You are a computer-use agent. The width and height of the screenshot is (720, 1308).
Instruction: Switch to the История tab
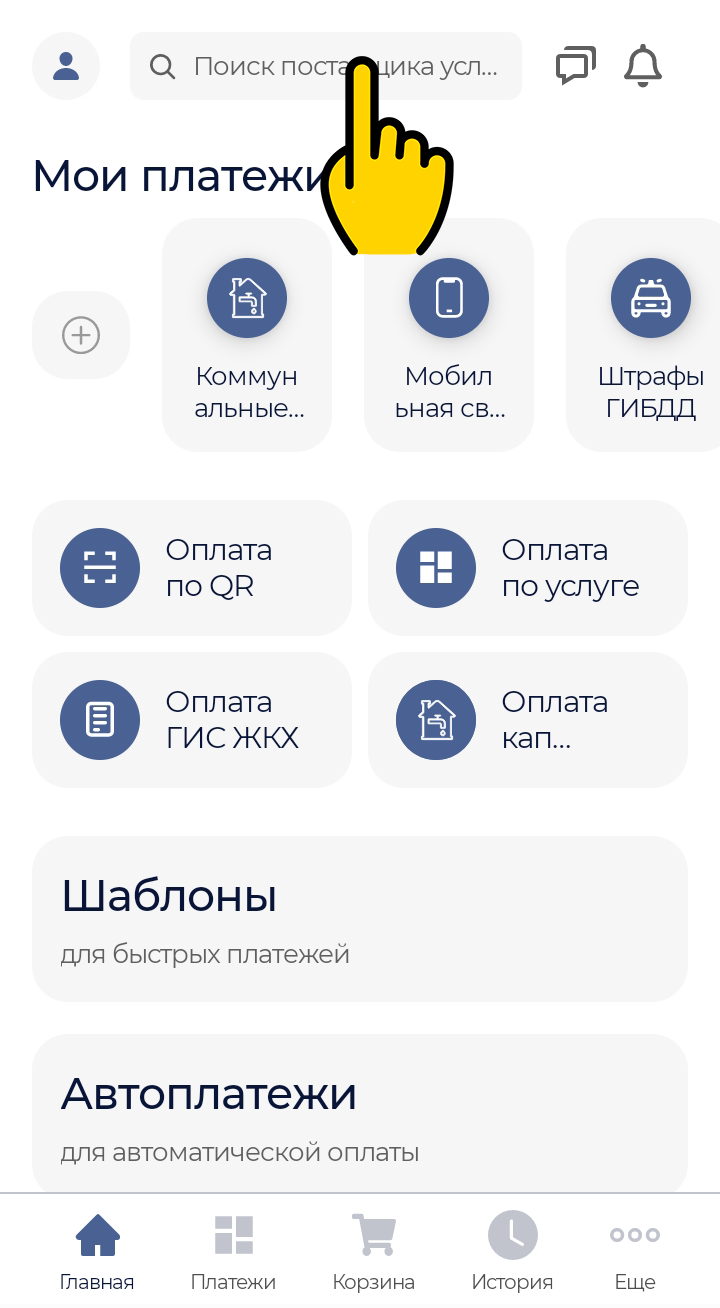click(x=512, y=1252)
